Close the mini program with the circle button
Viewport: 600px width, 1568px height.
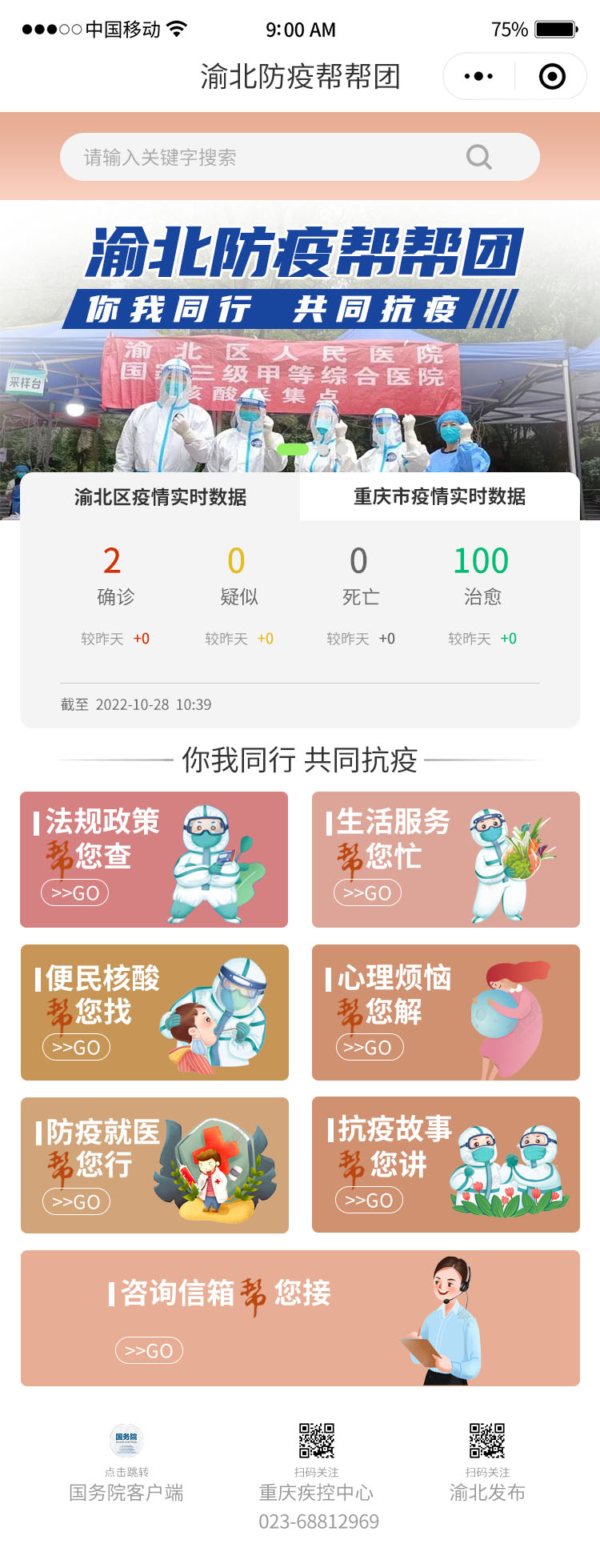click(x=552, y=77)
